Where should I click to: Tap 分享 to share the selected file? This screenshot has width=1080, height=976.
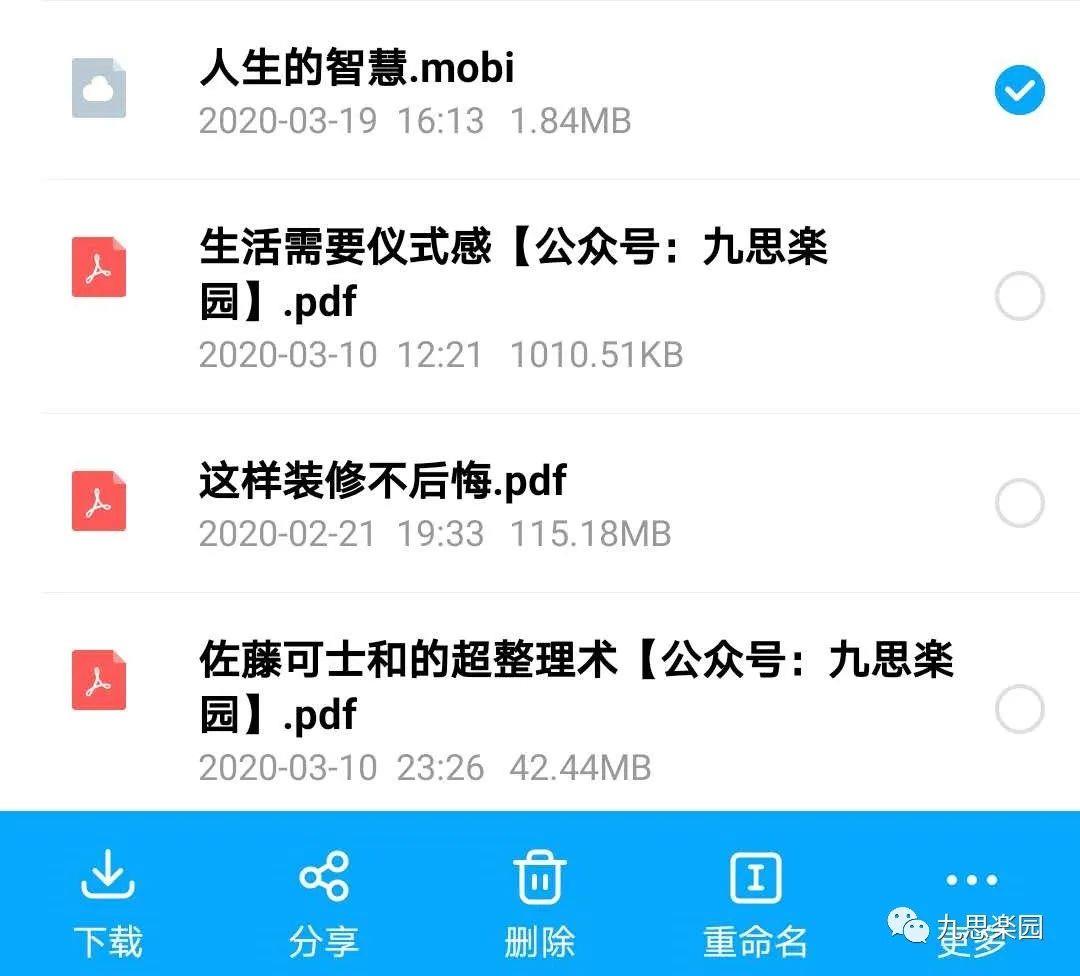pyautogui.click(x=324, y=903)
